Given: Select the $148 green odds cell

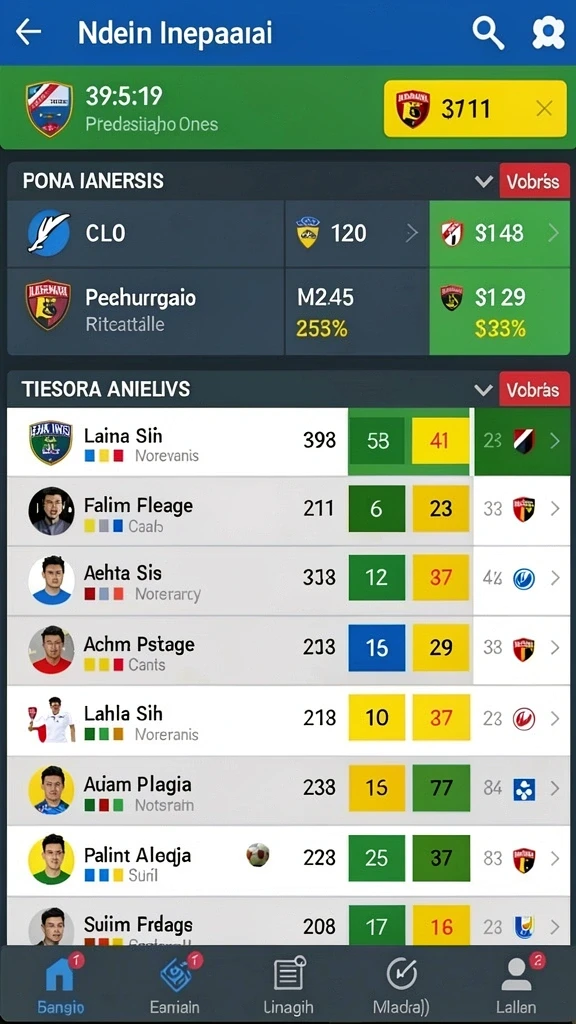Looking at the screenshot, I should pyautogui.click(x=500, y=233).
